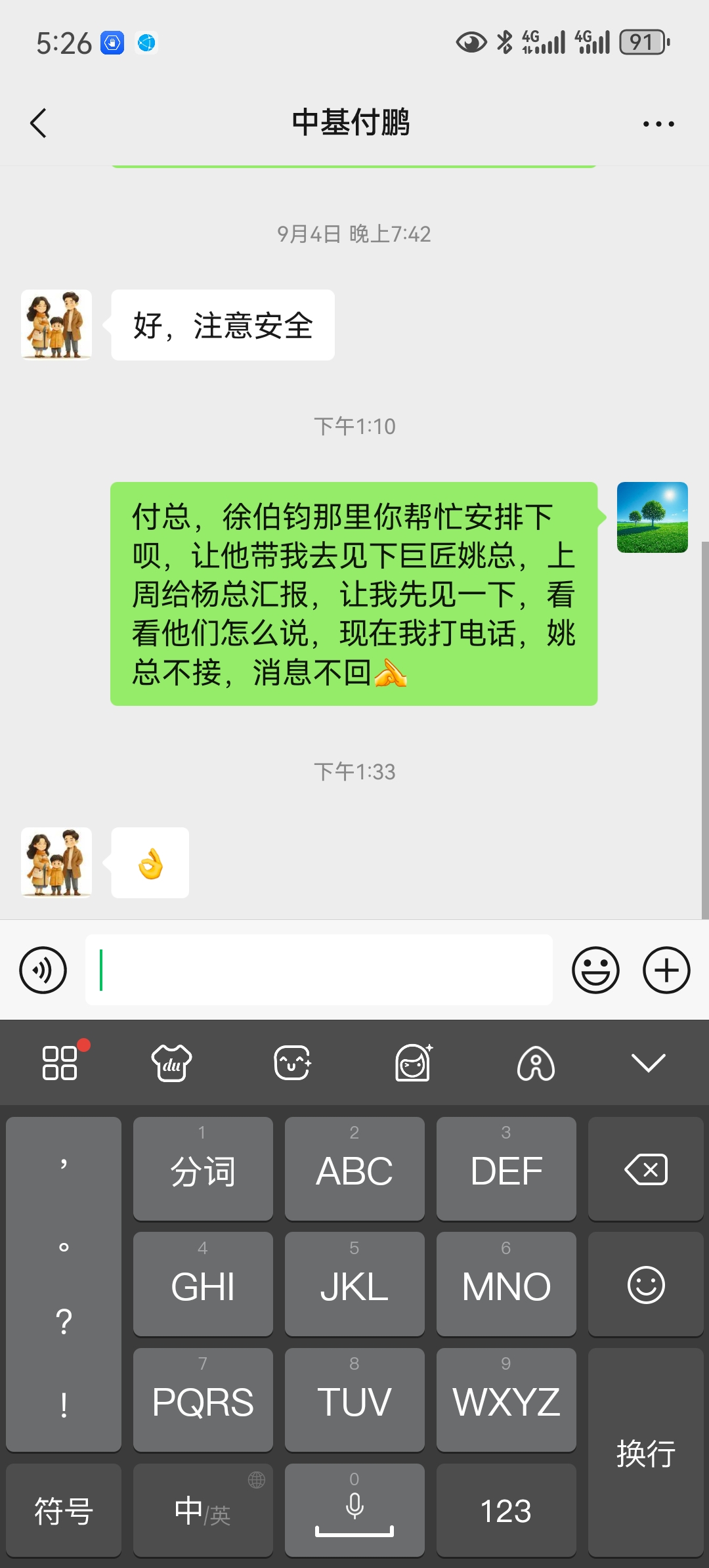Viewport: 709px width, 1568px height.
Task: Tap the space bar with microphone
Action: coord(354,1511)
